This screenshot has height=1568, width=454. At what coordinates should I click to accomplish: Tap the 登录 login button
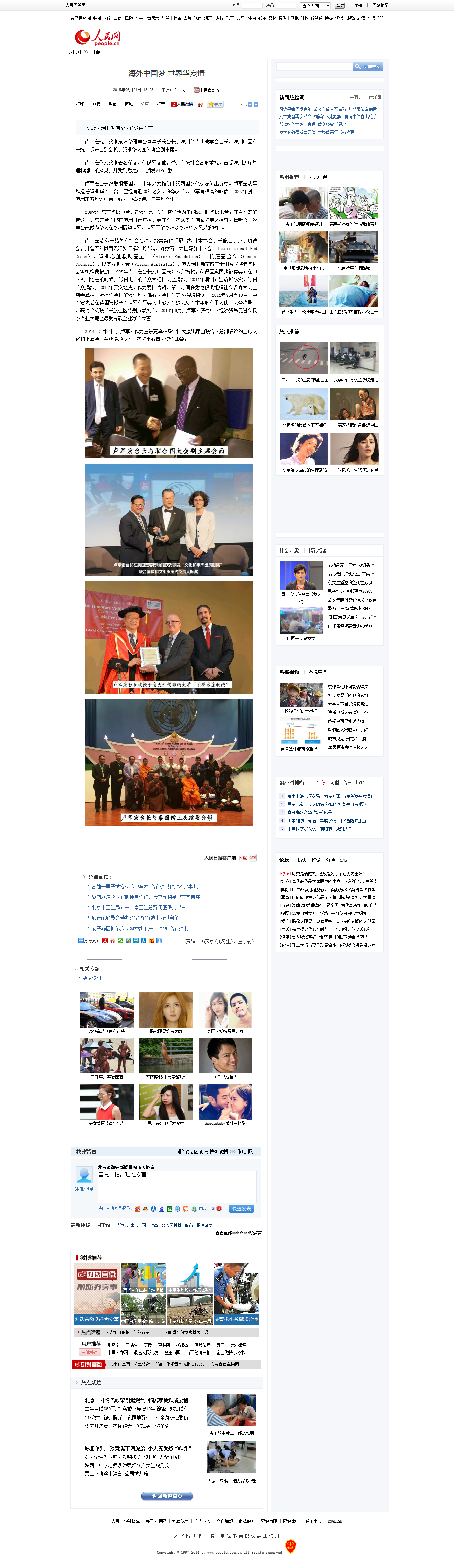(340, 6)
